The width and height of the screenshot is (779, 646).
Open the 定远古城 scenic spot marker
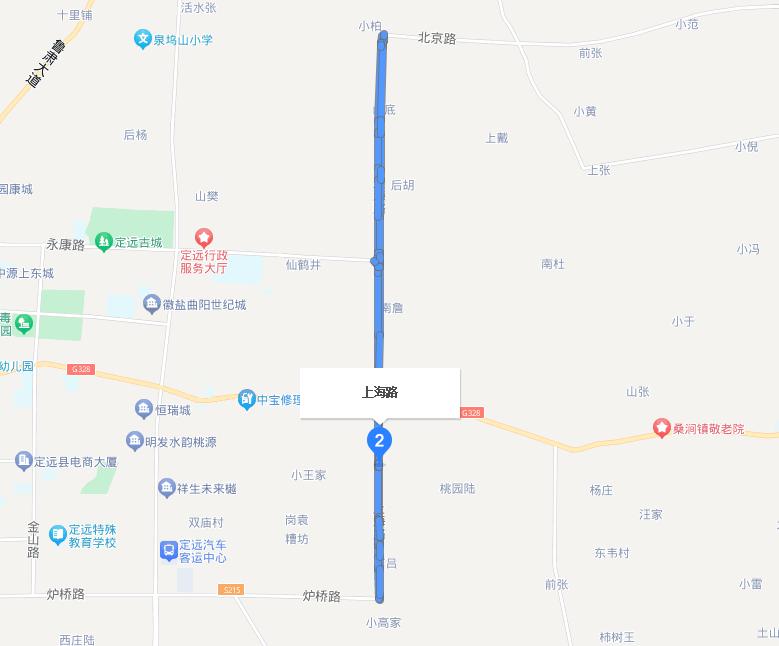tap(104, 242)
